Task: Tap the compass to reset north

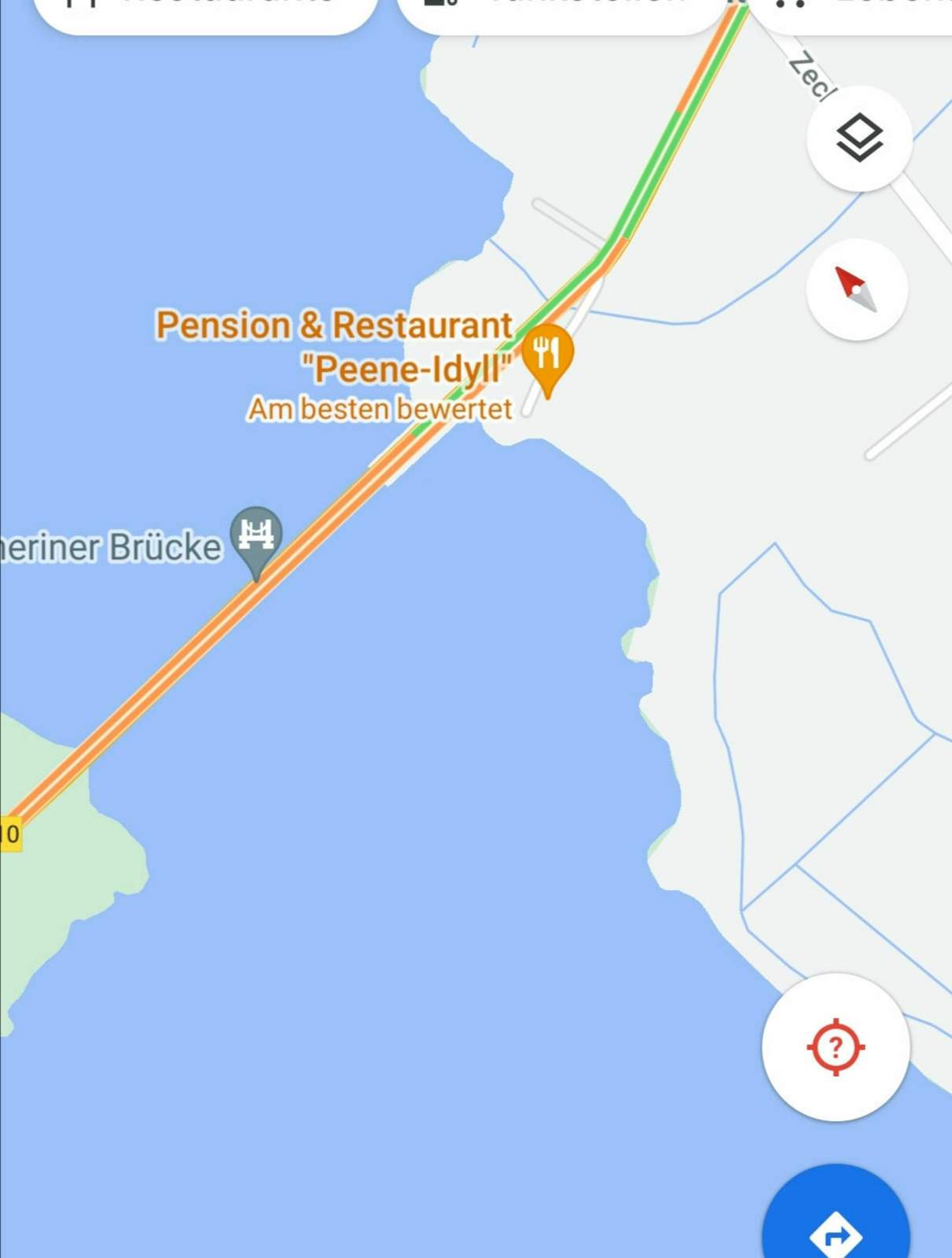Action: pyautogui.click(x=857, y=289)
